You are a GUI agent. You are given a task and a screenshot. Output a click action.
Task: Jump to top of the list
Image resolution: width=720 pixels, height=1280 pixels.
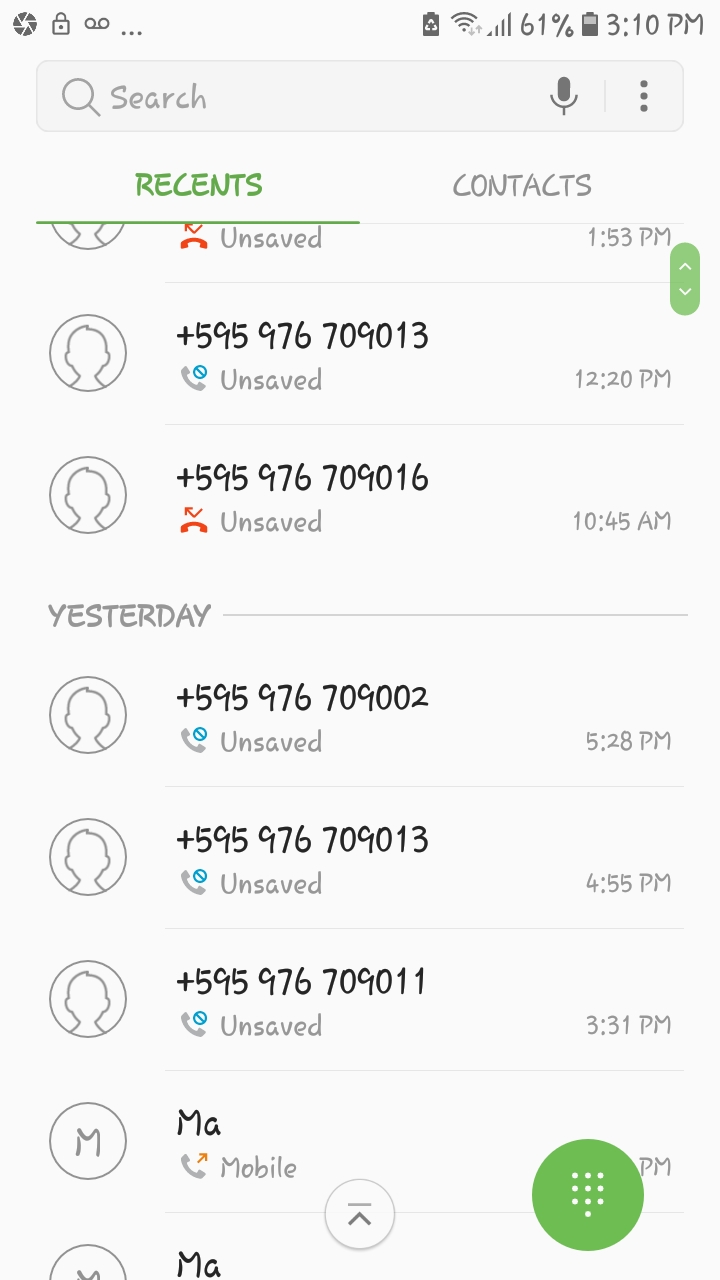point(360,1216)
